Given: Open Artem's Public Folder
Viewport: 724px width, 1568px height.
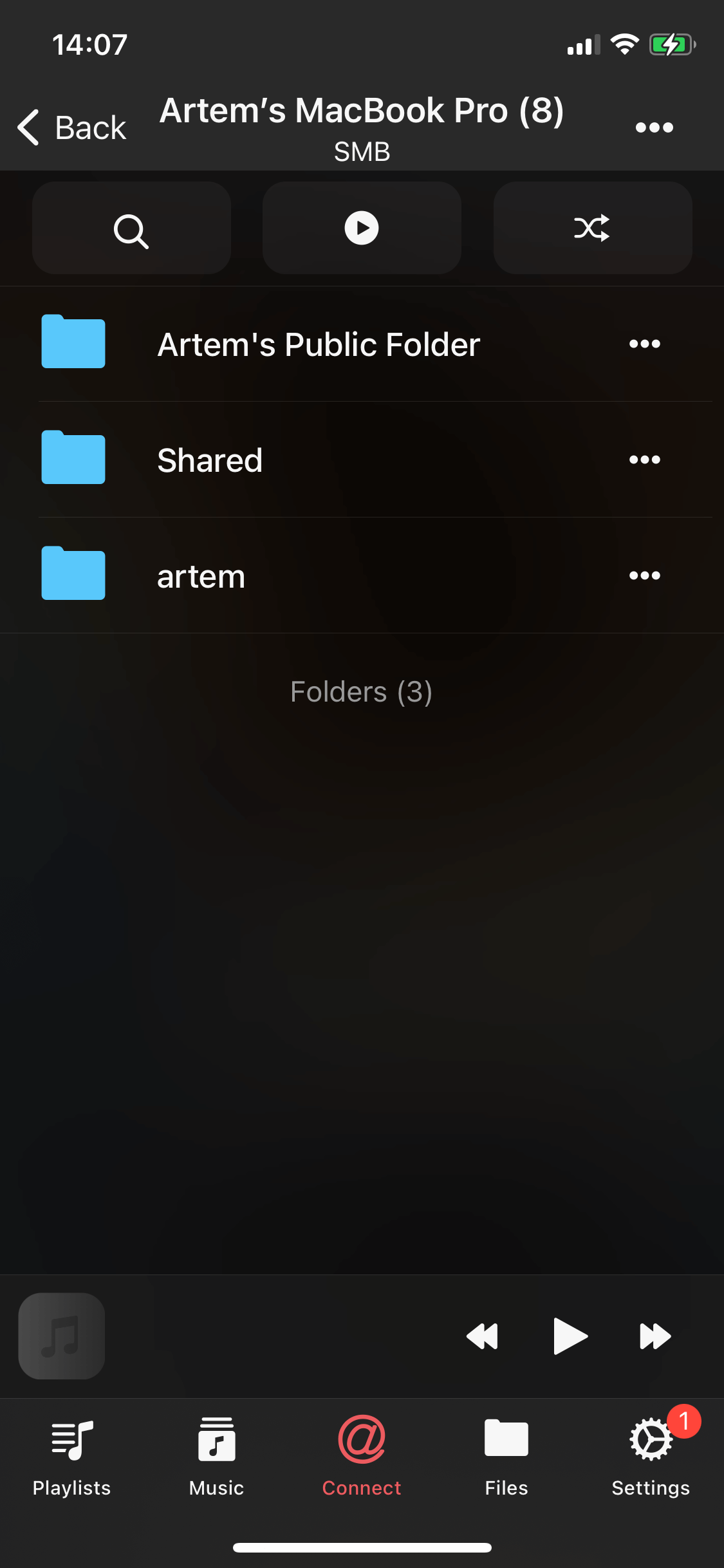Looking at the screenshot, I should 319,343.
